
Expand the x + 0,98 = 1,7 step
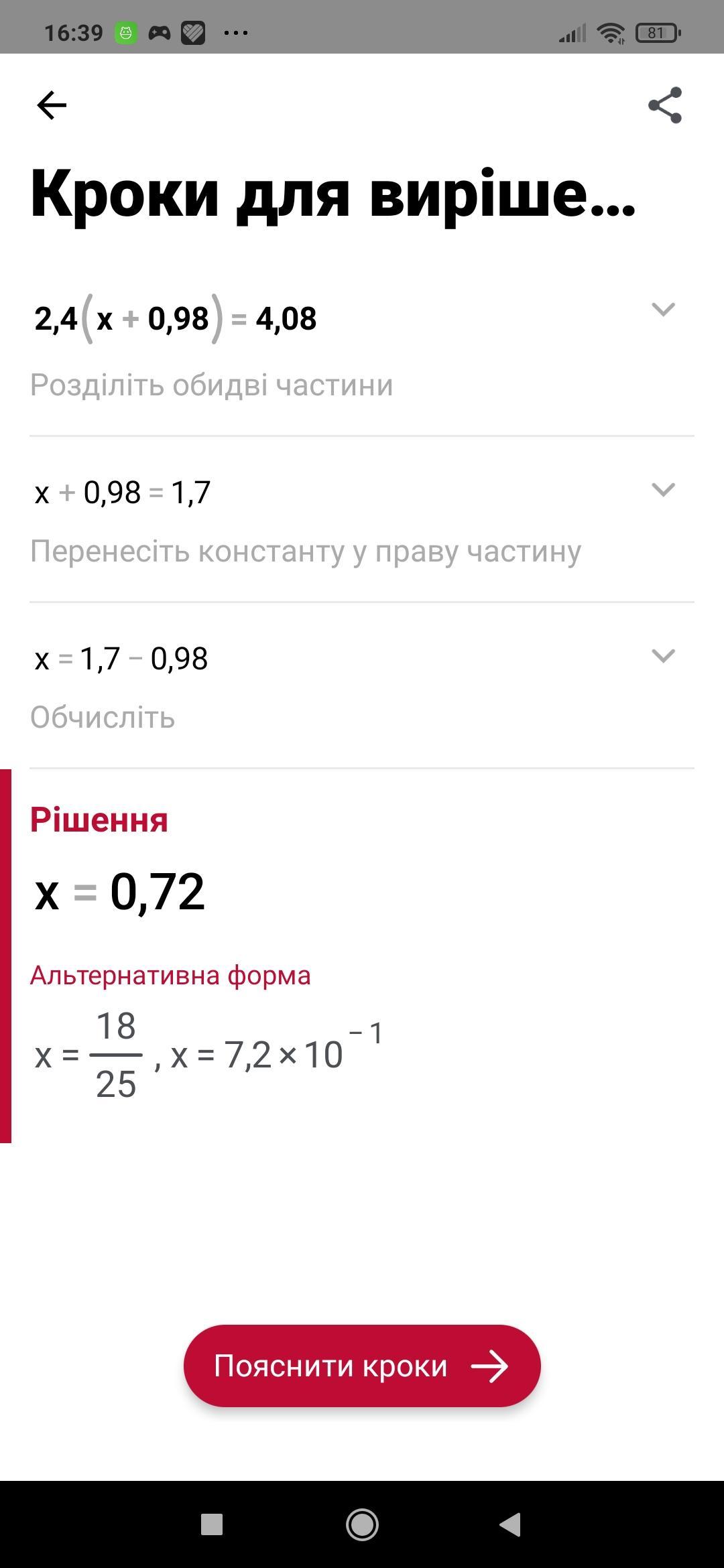pyautogui.click(x=663, y=490)
